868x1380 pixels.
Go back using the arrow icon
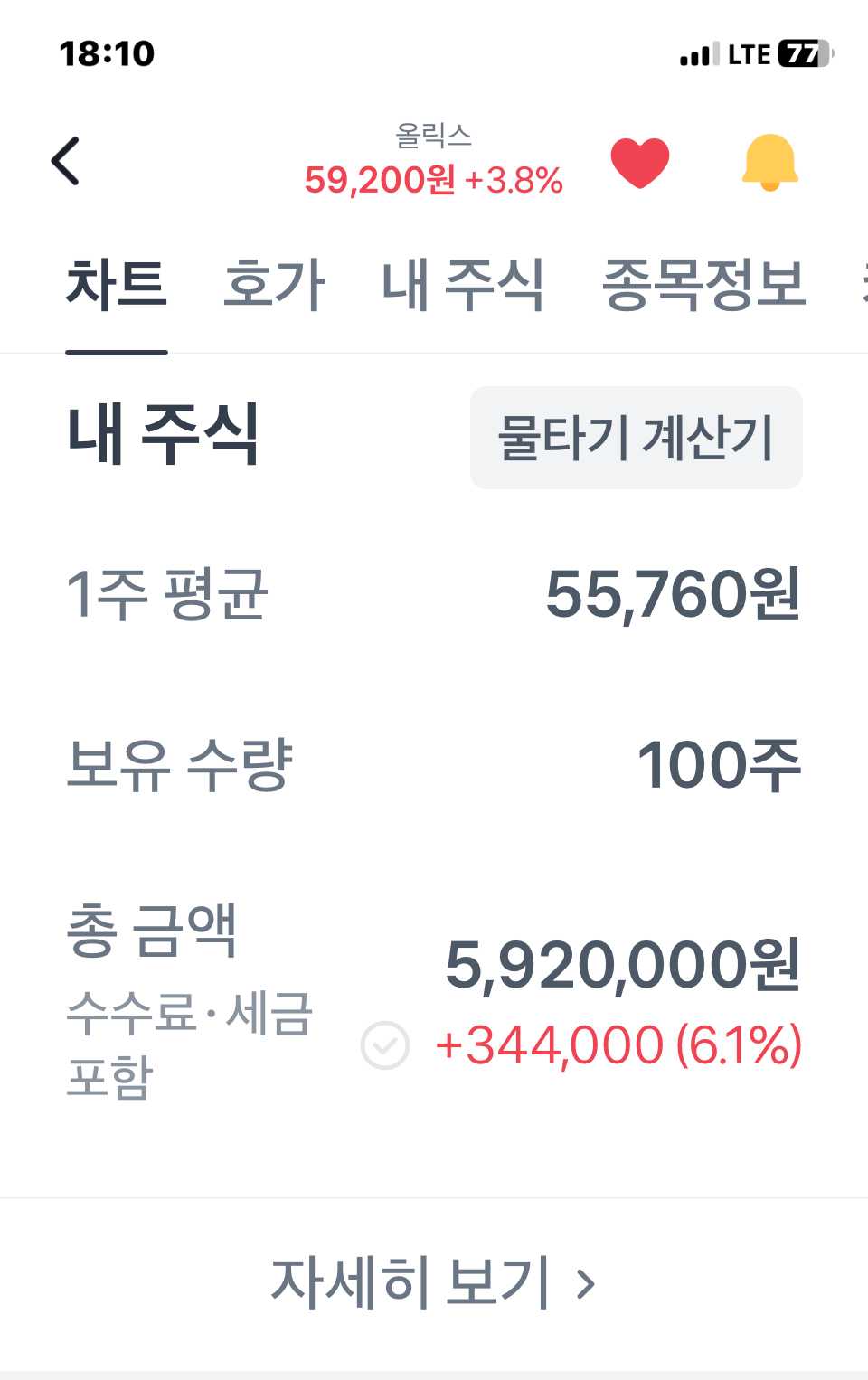click(66, 162)
